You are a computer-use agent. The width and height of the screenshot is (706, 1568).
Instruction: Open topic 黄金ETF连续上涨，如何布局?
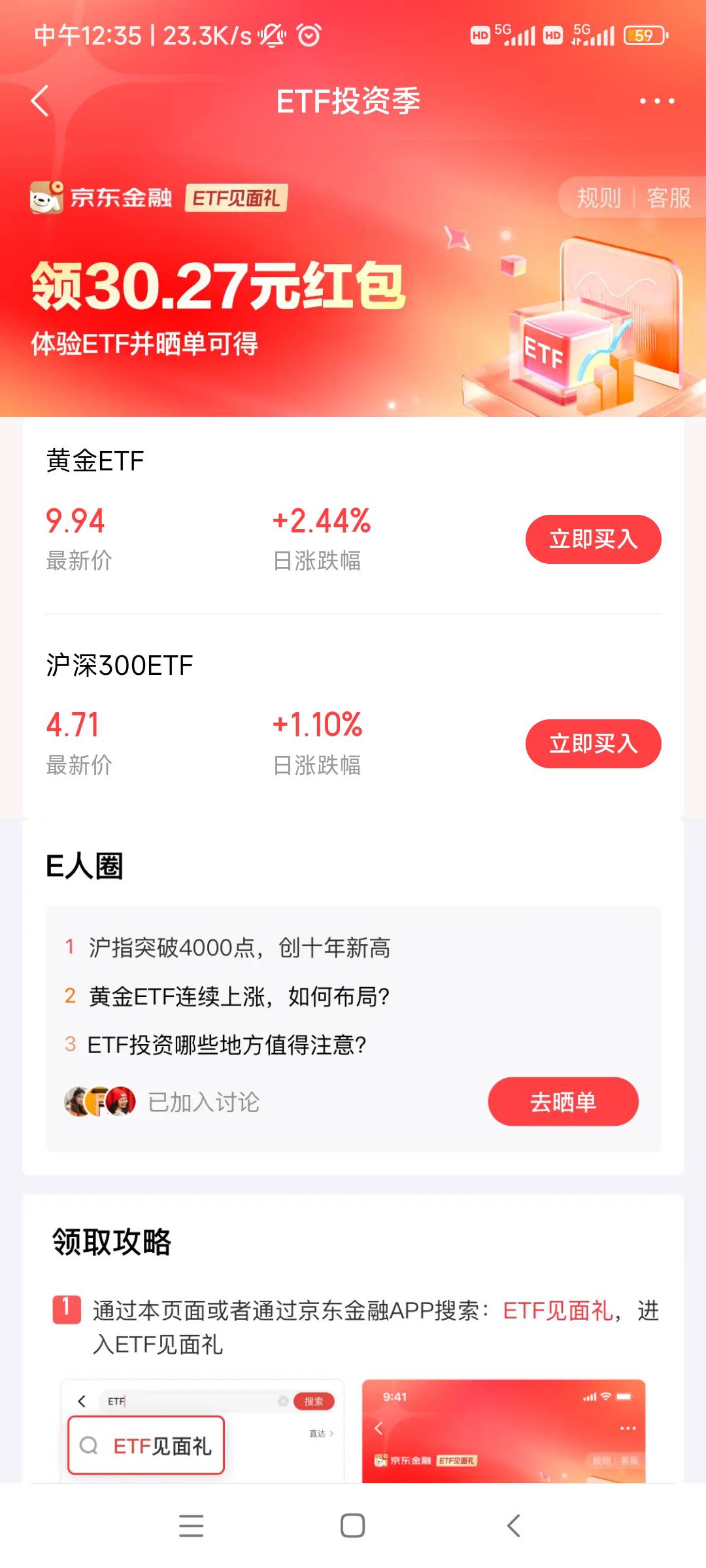click(x=239, y=996)
